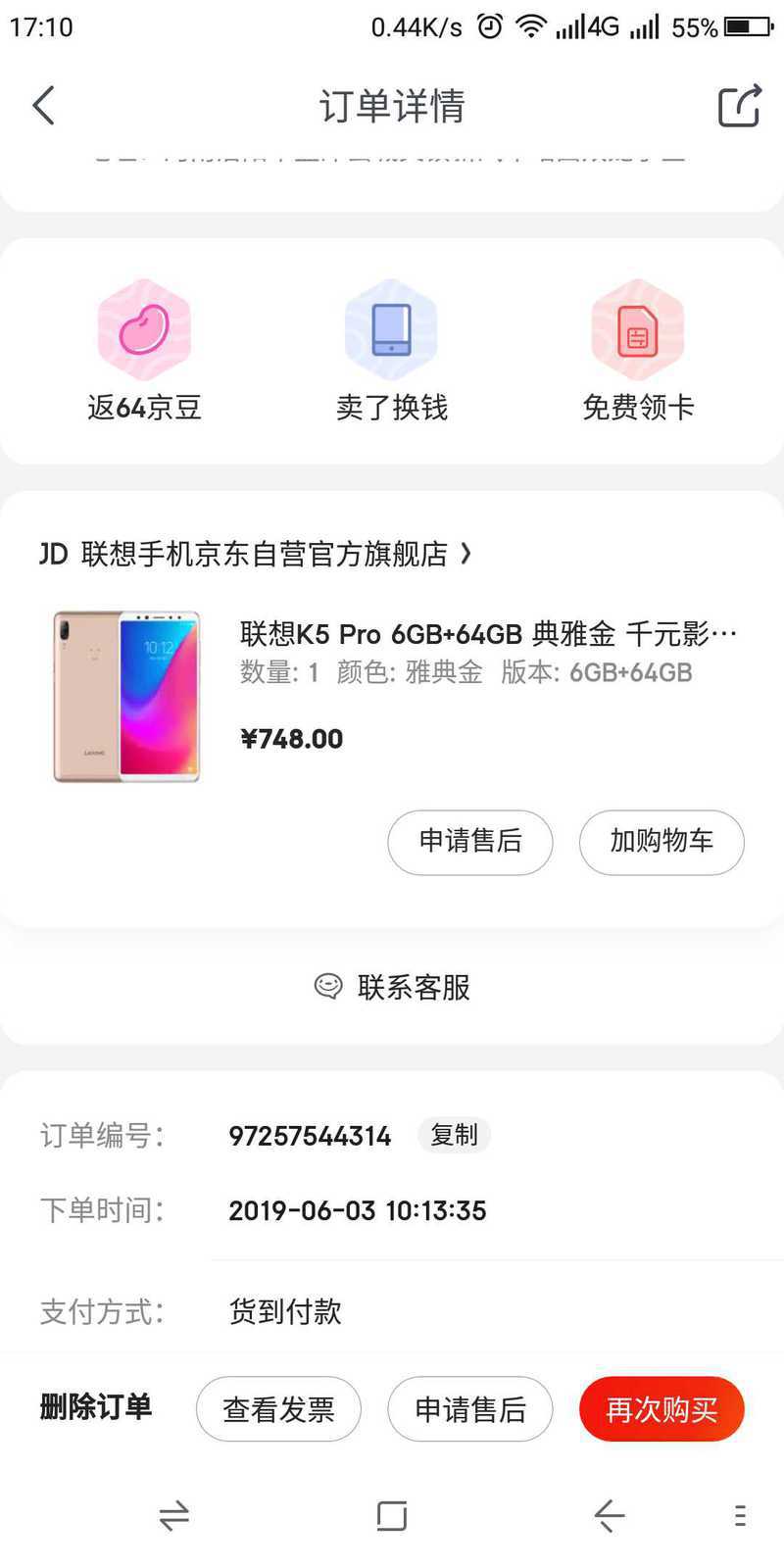Tap 申请售后 in the bottom bar
The width and height of the screenshot is (784, 1568).
(470, 1409)
